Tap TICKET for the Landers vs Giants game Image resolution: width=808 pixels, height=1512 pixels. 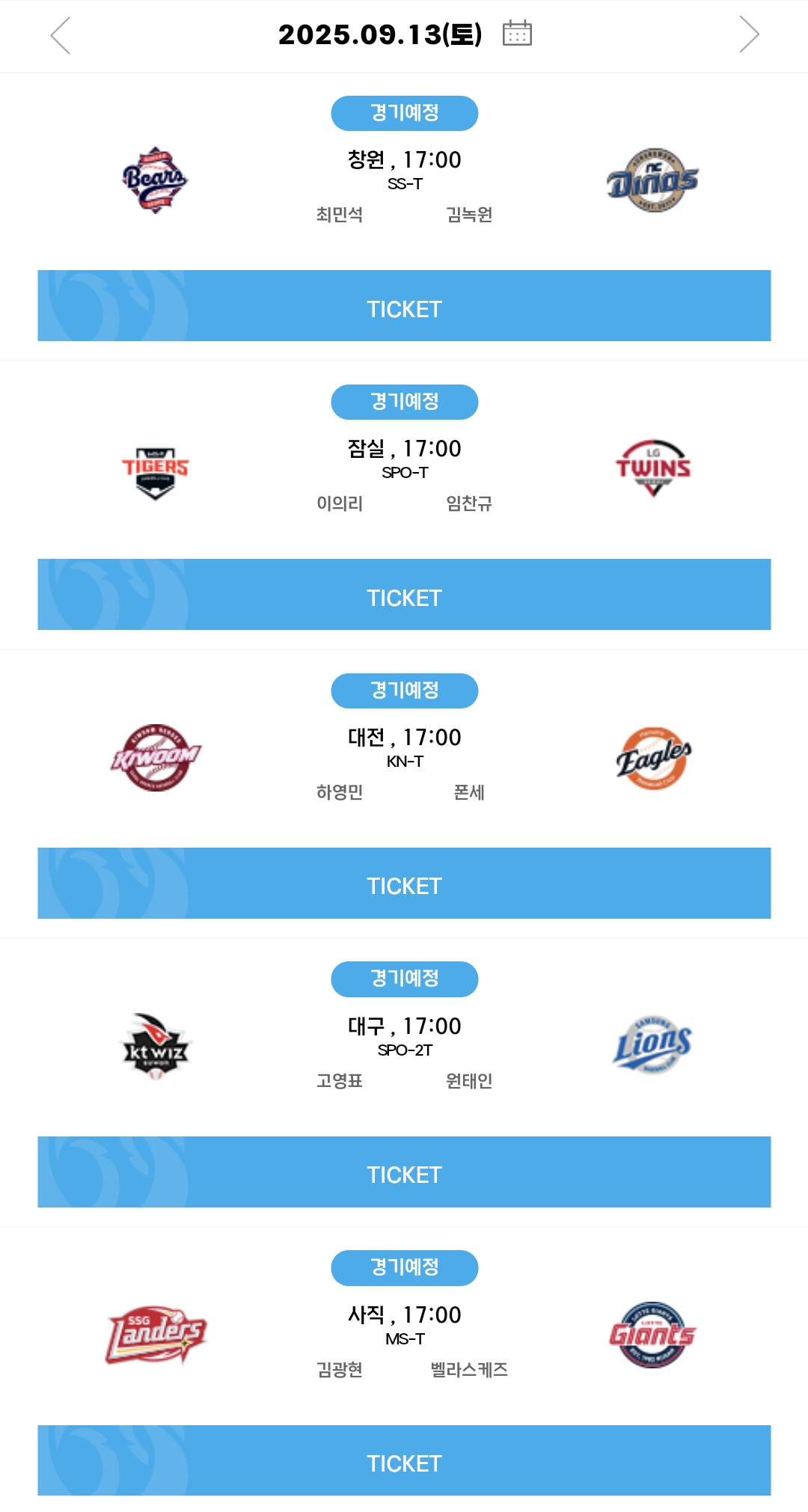coord(404,1460)
